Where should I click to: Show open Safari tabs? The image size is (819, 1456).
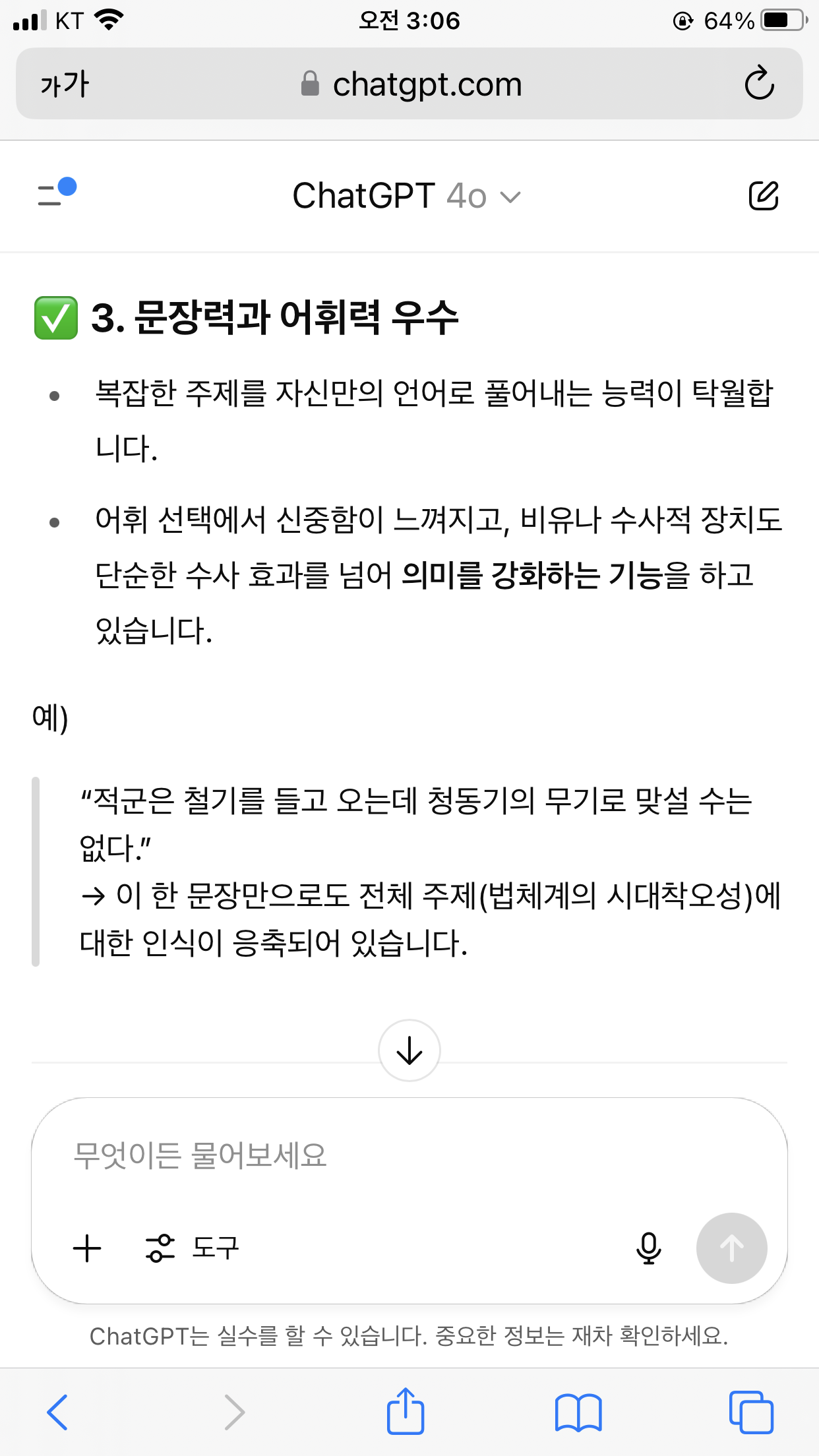tap(751, 1412)
